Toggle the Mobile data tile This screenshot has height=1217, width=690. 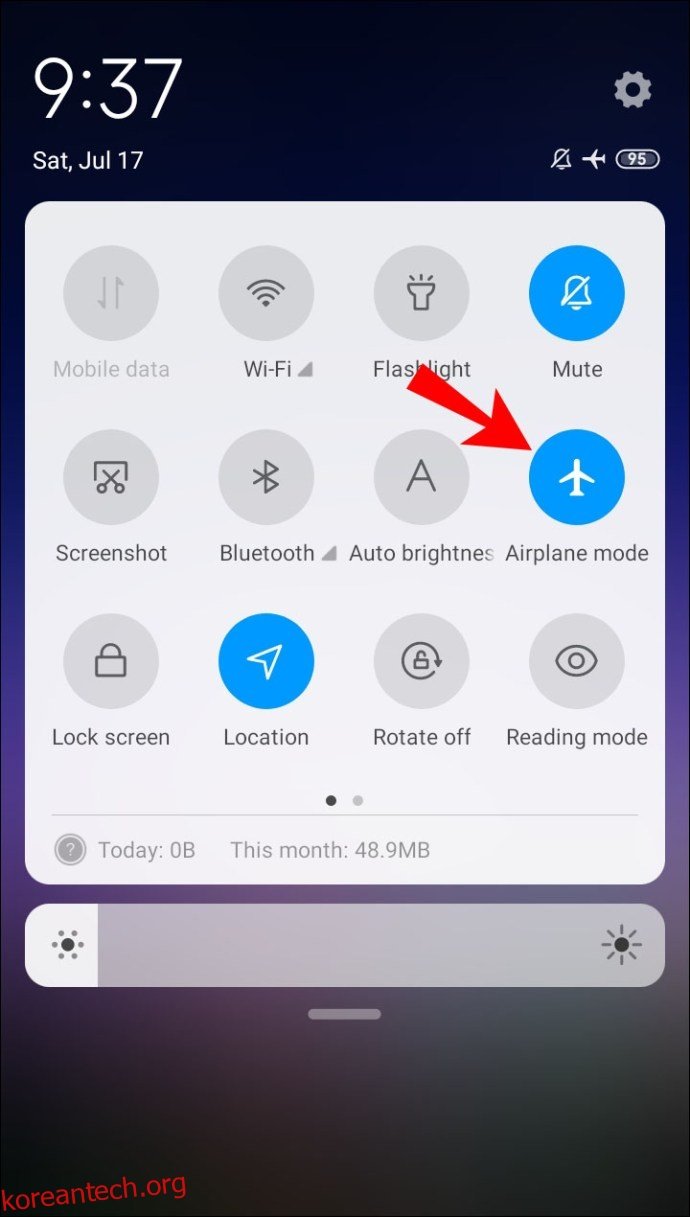pyautogui.click(x=111, y=293)
